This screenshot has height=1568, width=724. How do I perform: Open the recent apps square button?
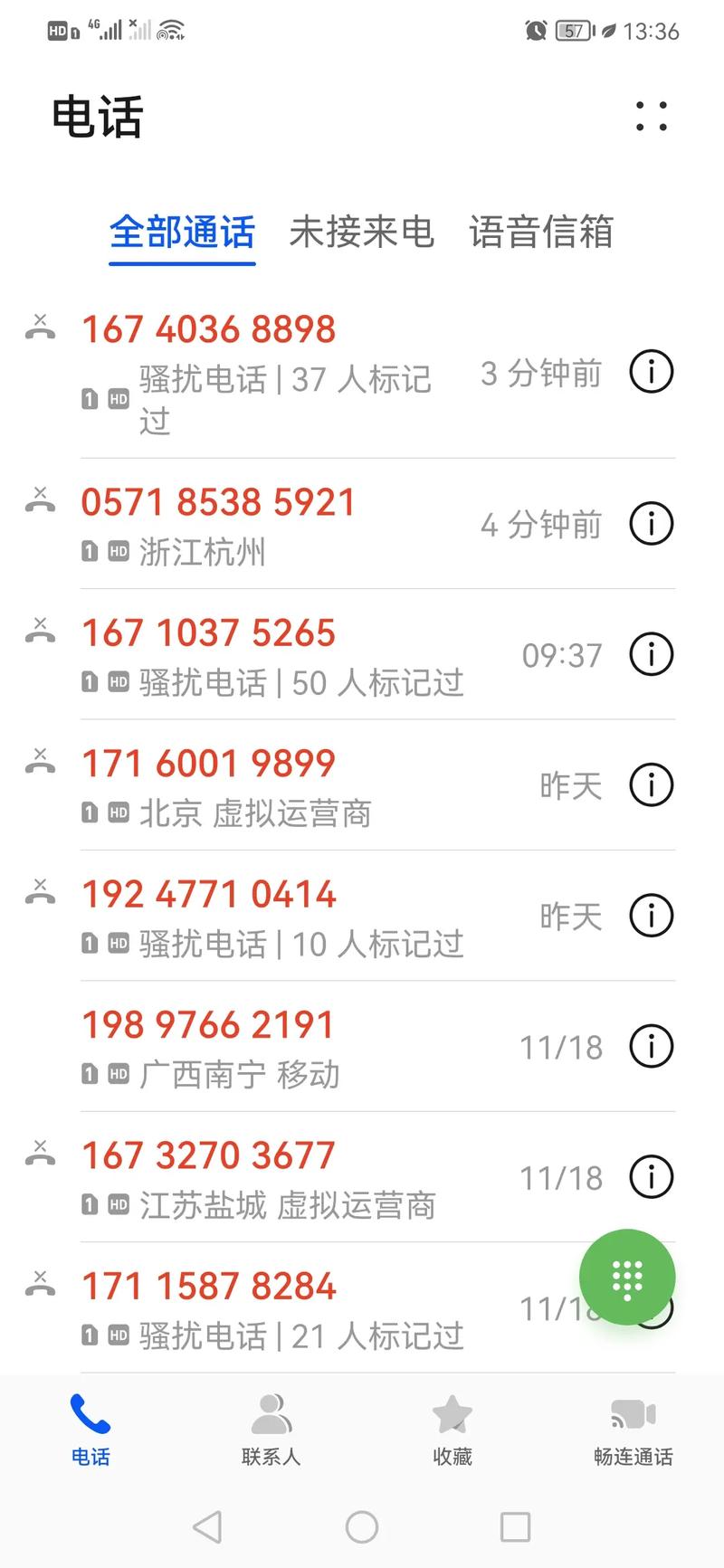click(x=514, y=1526)
